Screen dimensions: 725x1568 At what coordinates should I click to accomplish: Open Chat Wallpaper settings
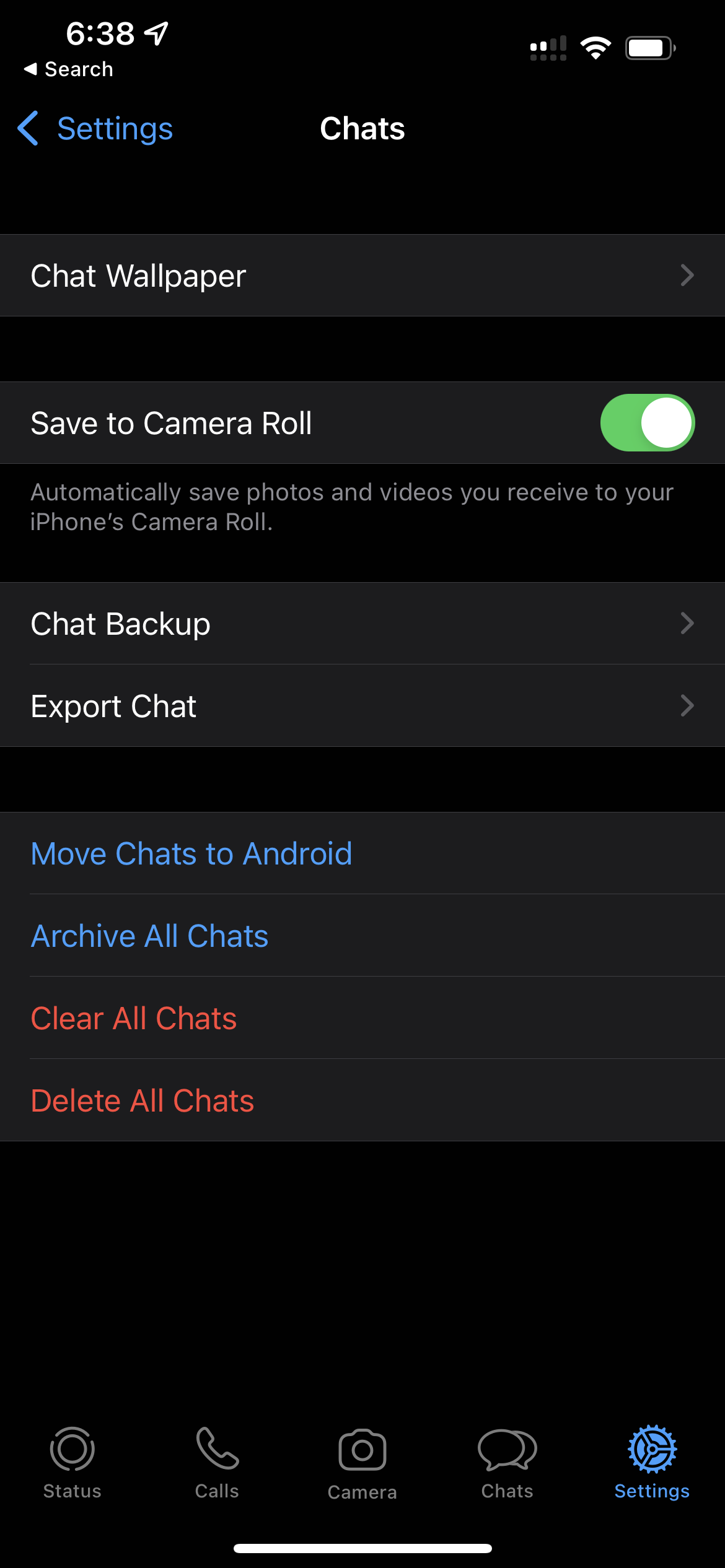362,276
